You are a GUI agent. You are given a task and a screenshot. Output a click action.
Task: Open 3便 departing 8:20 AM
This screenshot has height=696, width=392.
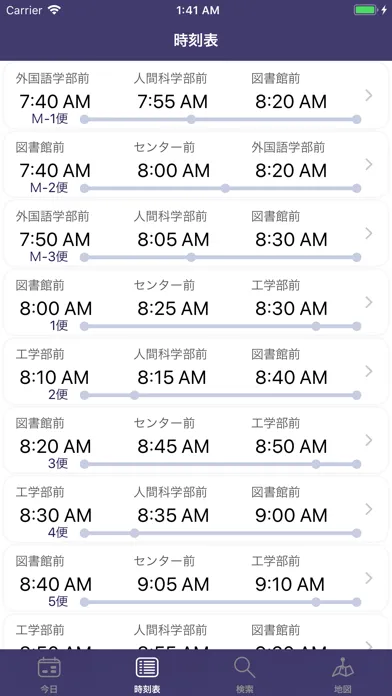coord(196,440)
